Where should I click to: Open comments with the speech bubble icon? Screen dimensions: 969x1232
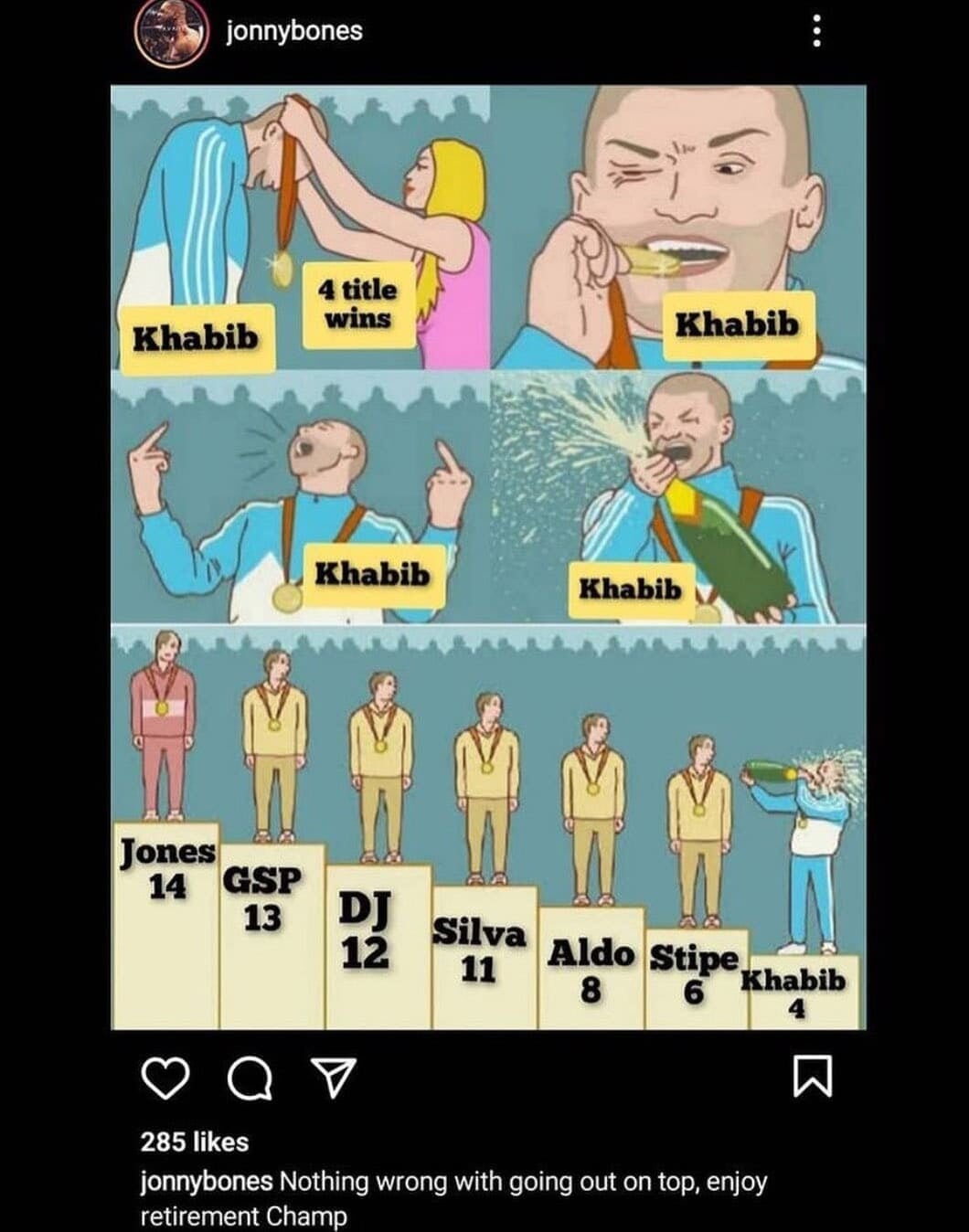click(250, 1078)
